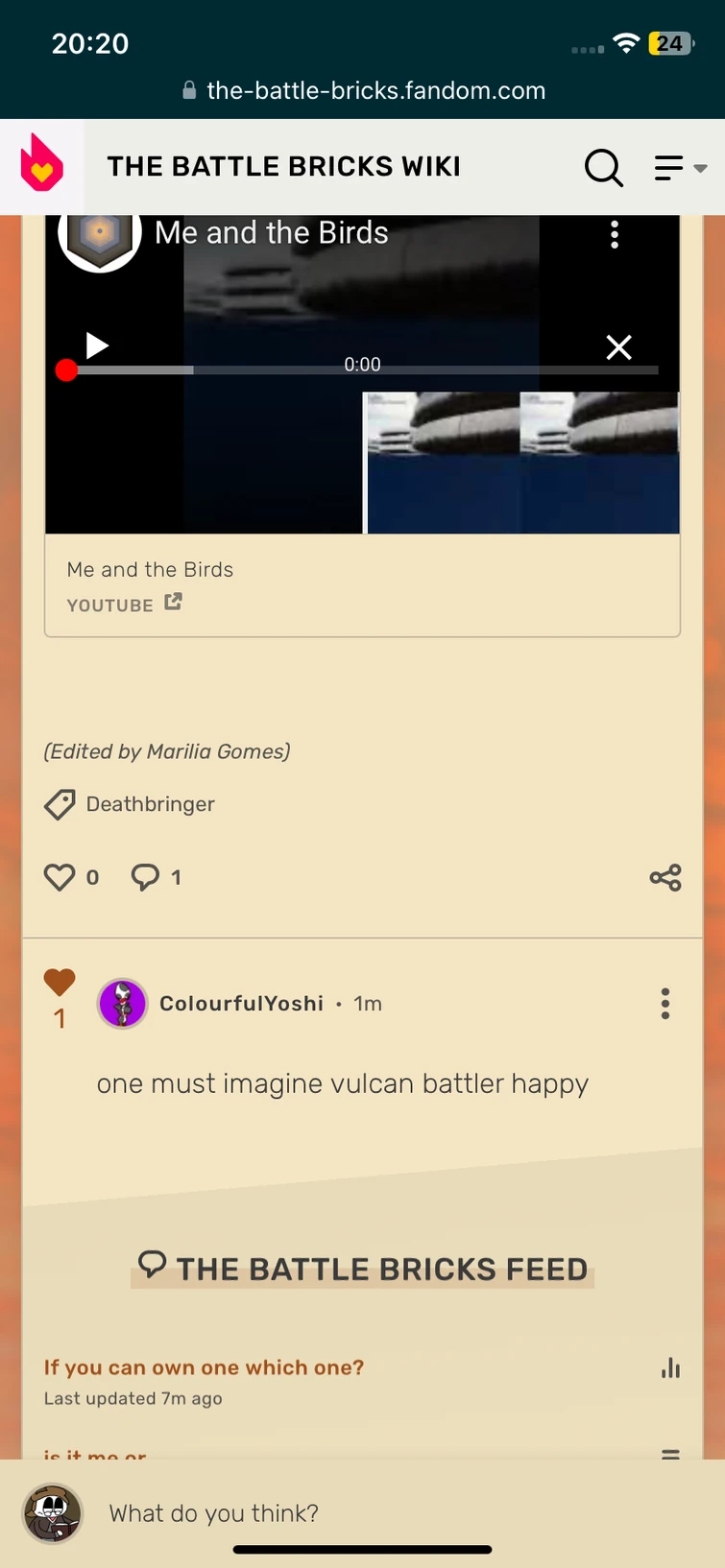Open more options on ColourfulYoshi's reply
The width and height of the screenshot is (725, 1568).
(x=665, y=1004)
